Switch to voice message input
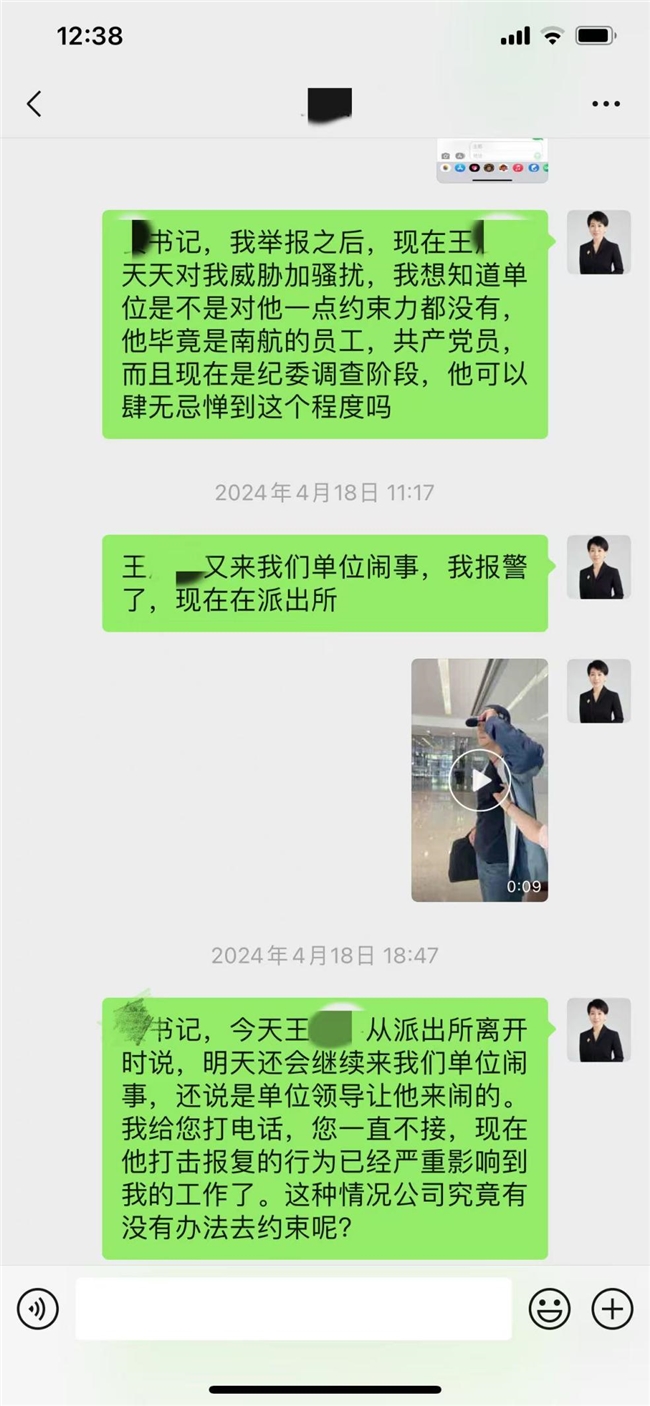 (38, 1308)
